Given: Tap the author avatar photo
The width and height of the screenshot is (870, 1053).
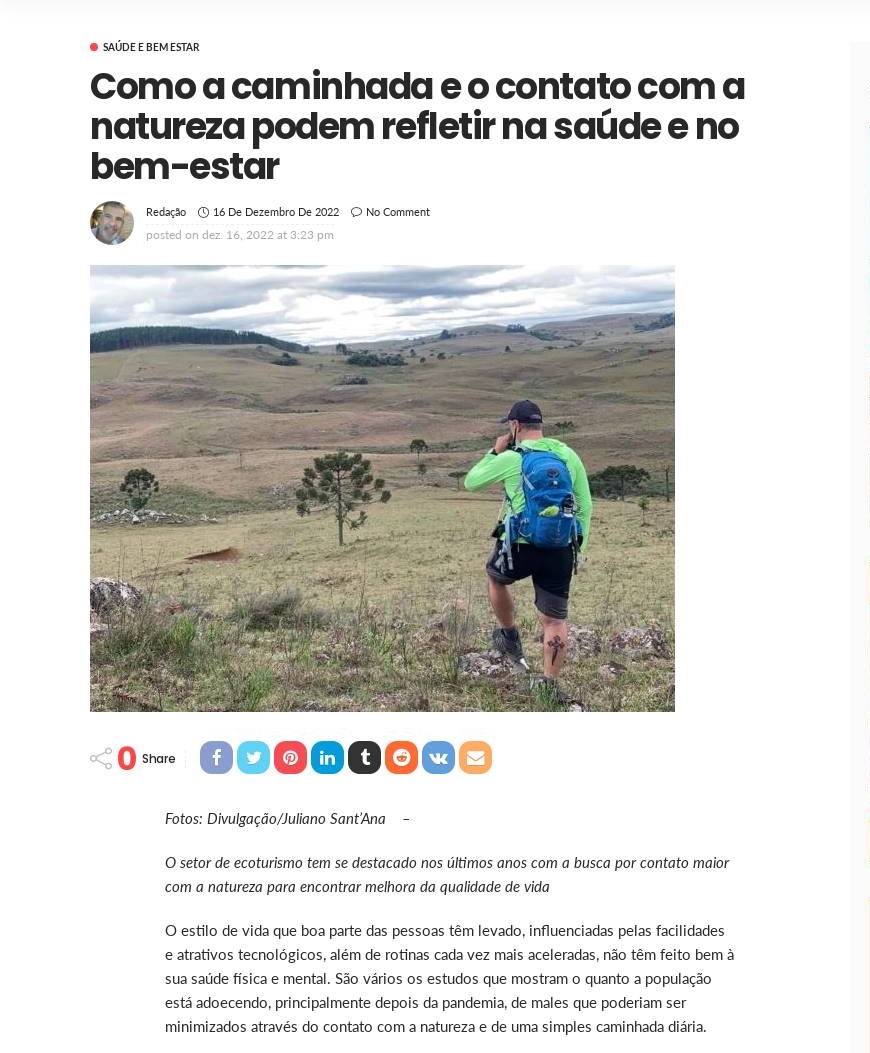Looking at the screenshot, I should (112, 223).
